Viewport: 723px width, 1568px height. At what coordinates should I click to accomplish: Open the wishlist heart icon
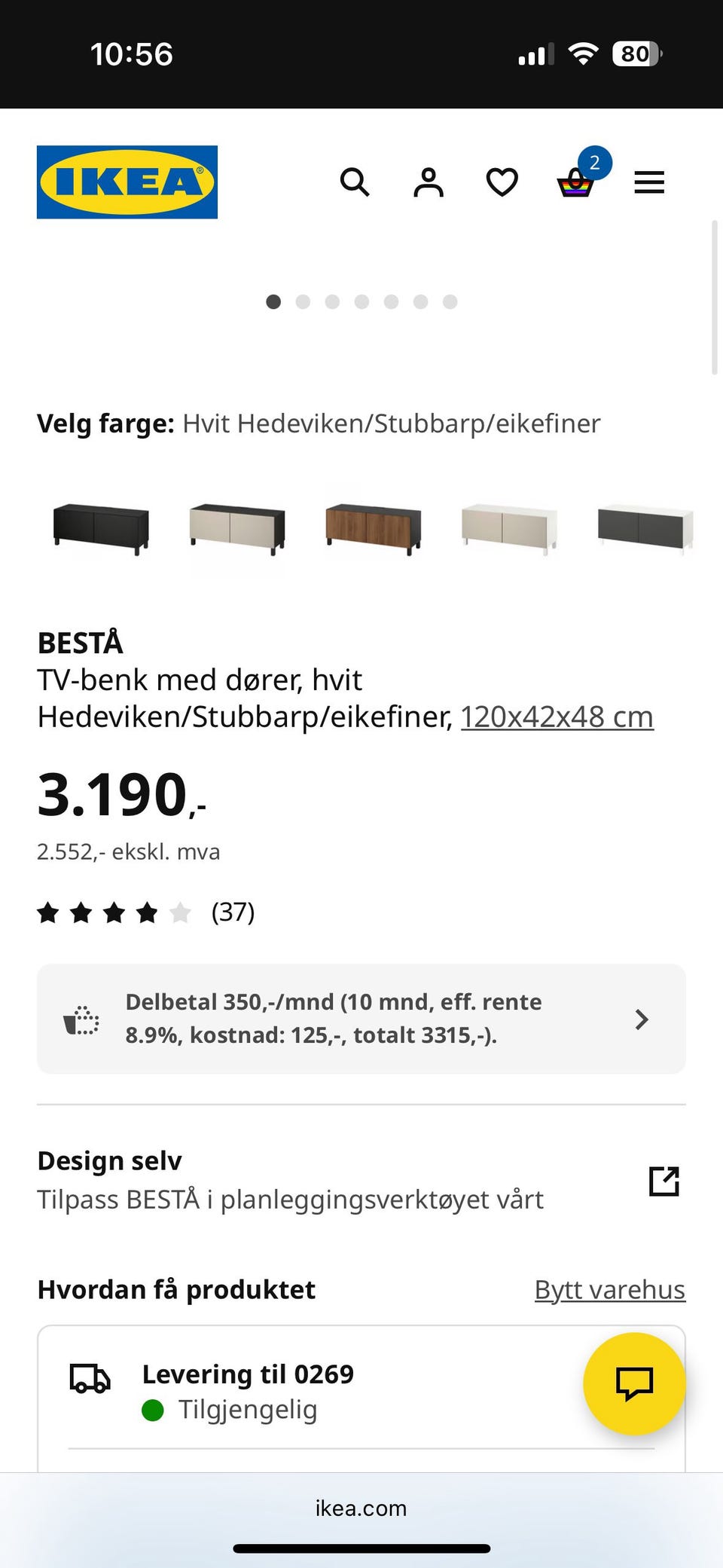[501, 182]
